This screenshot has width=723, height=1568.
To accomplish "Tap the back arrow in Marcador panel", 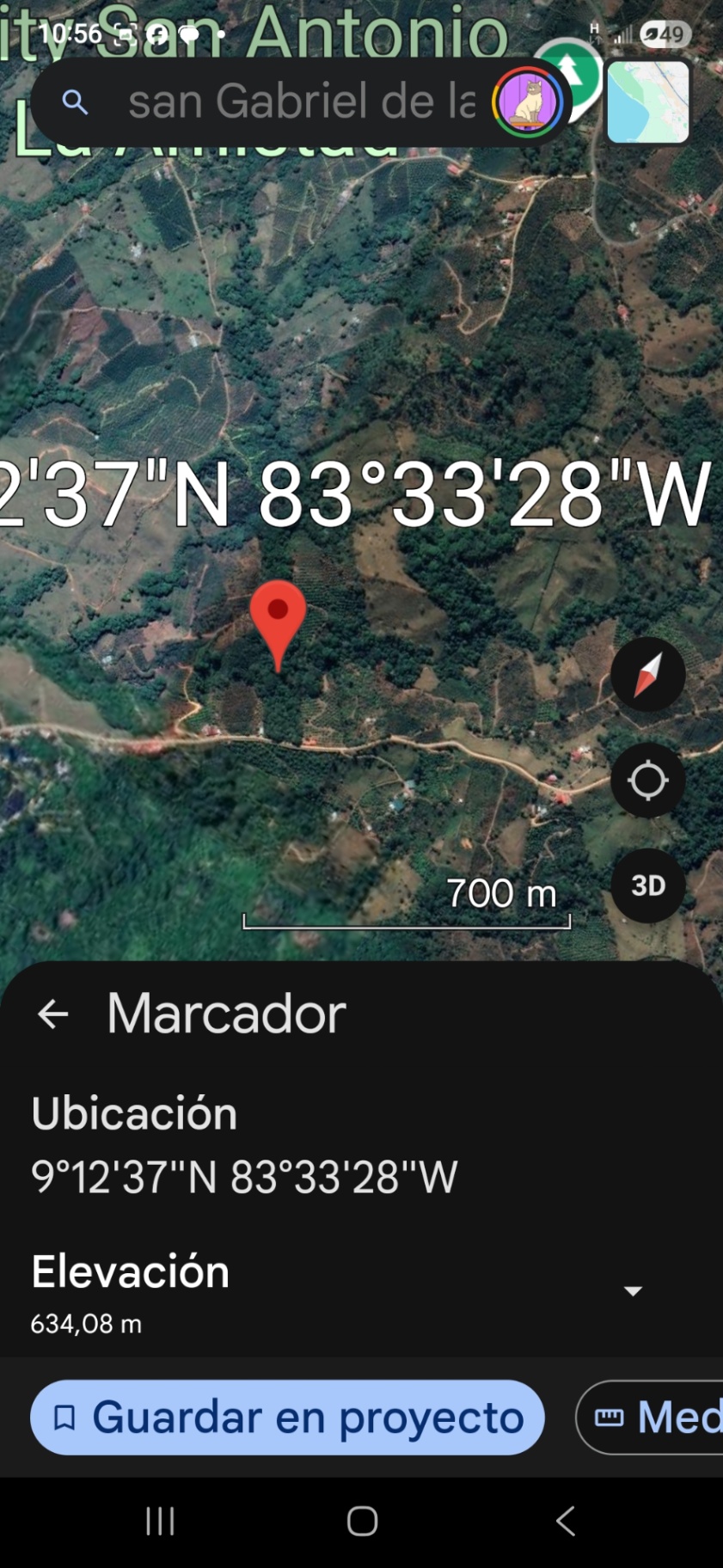I will coord(53,1014).
